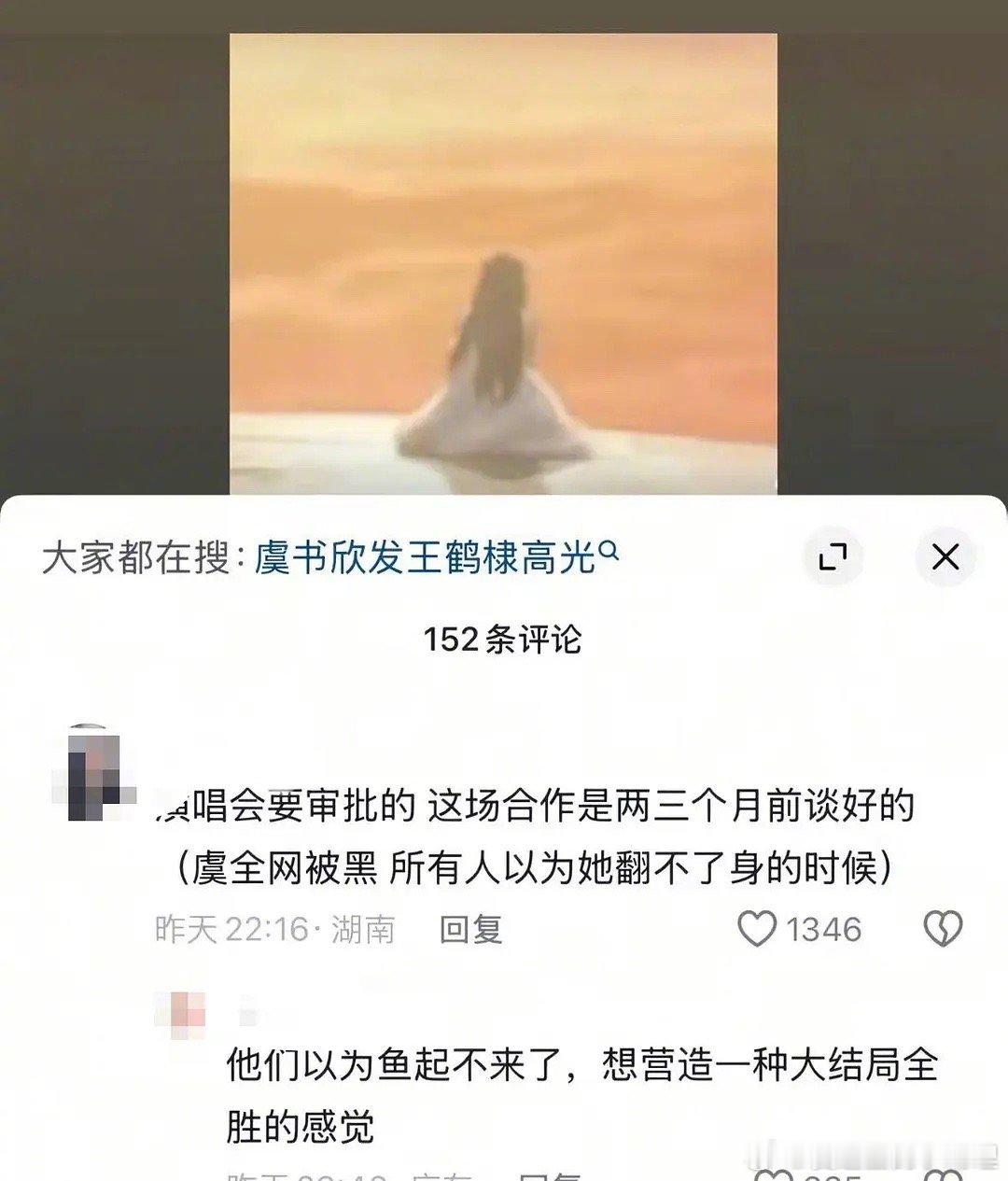Tap the X icon to dismiss the comment panel
The height and width of the screenshot is (1181, 1008).
pyautogui.click(x=946, y=556)
